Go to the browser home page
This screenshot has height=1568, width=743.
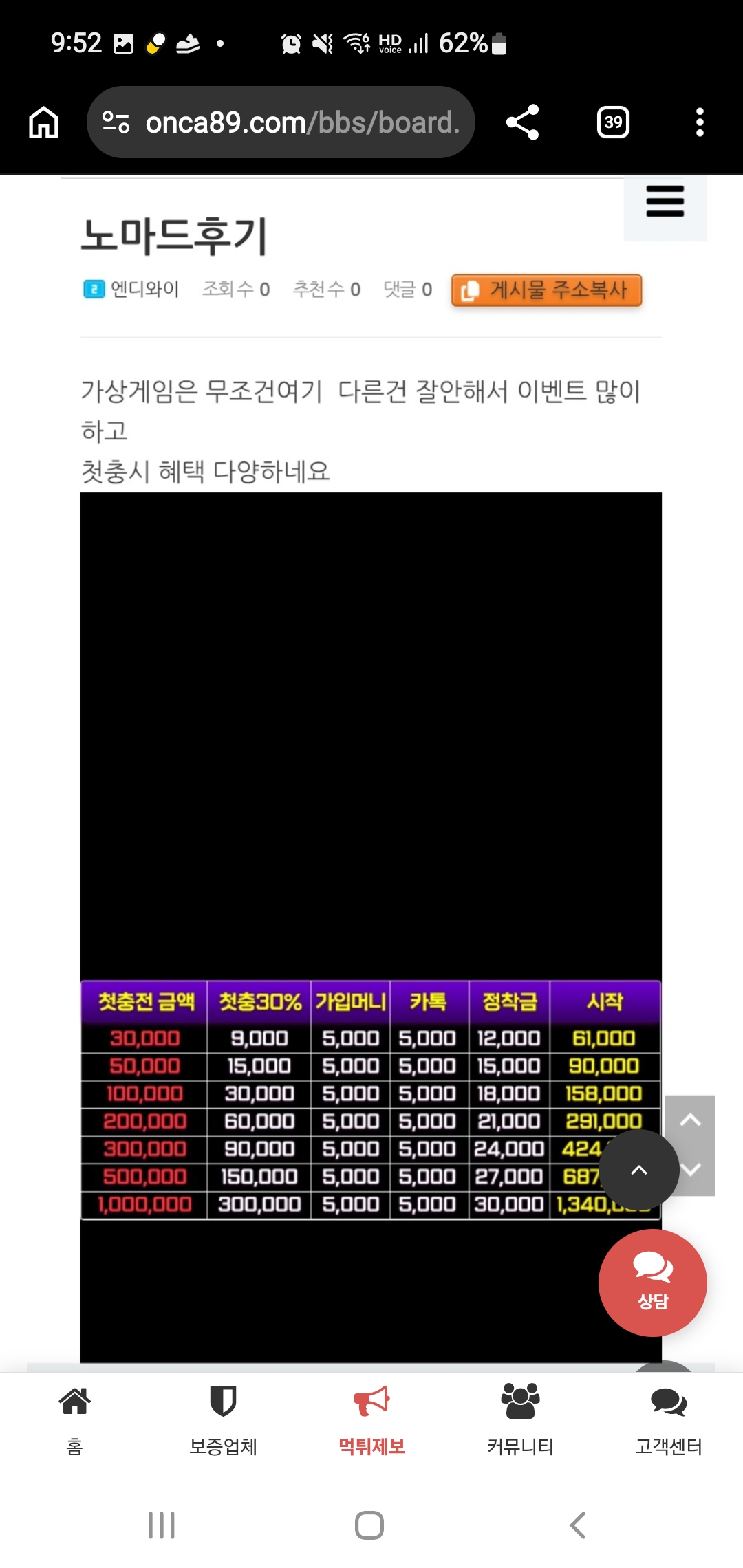(x=44, y=122)
